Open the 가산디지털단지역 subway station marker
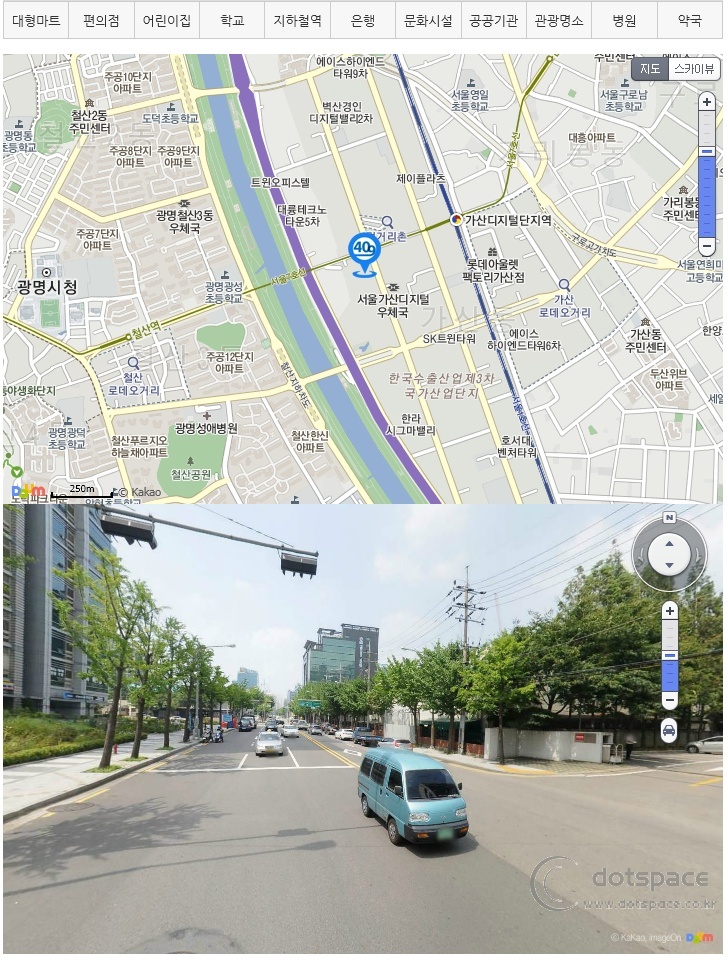Image resolution: width=727 pixels, height=961 pixels. 458,222
